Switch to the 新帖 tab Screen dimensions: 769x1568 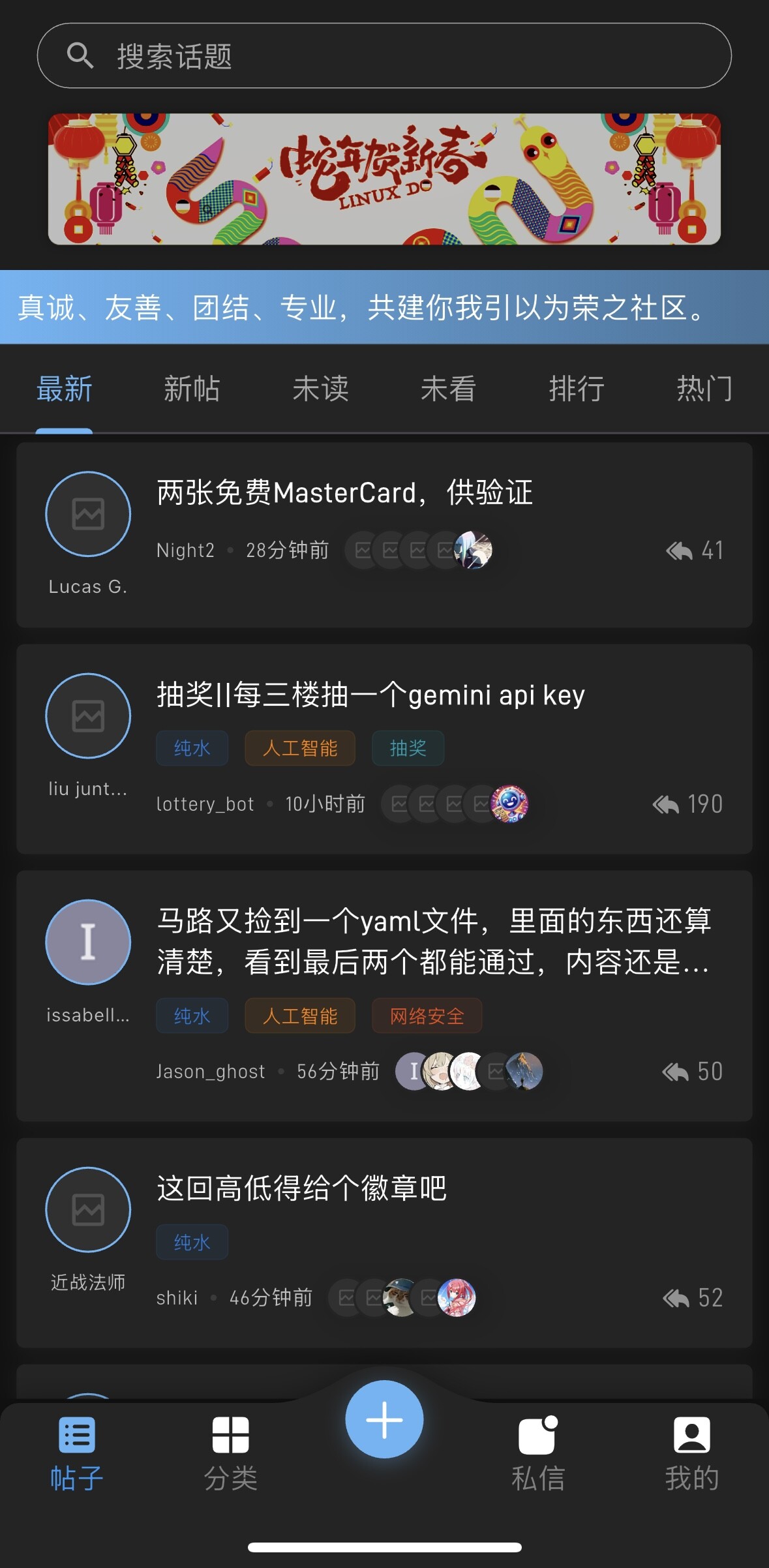pyautogui.click(x=192, y=389)
